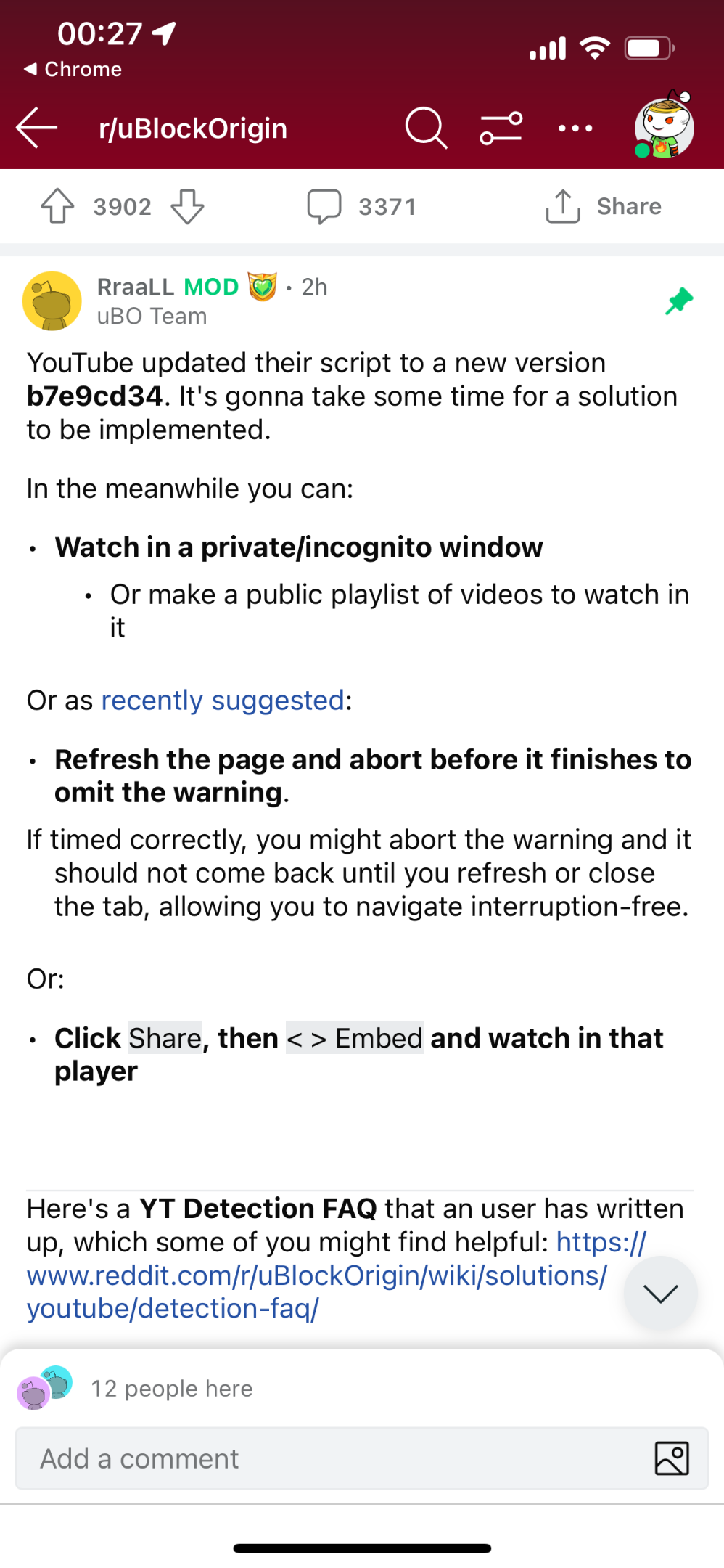The width and height of the screenshot is (724, 1568).
Task: Open RraaLL's user profile
Action: tap(136, 287)
